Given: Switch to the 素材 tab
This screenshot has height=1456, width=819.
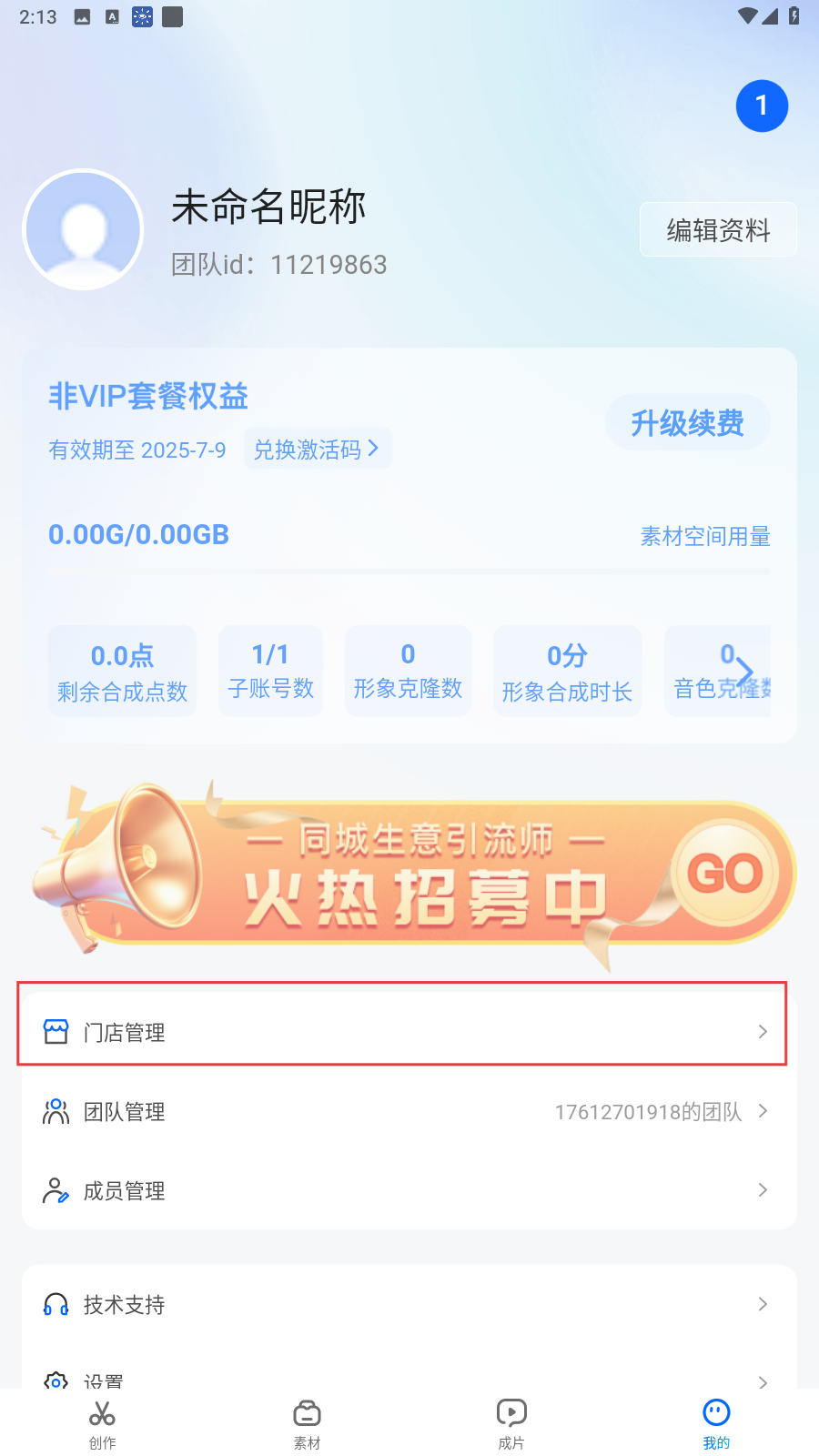Looking at the screenshot, I should 307,1423.
